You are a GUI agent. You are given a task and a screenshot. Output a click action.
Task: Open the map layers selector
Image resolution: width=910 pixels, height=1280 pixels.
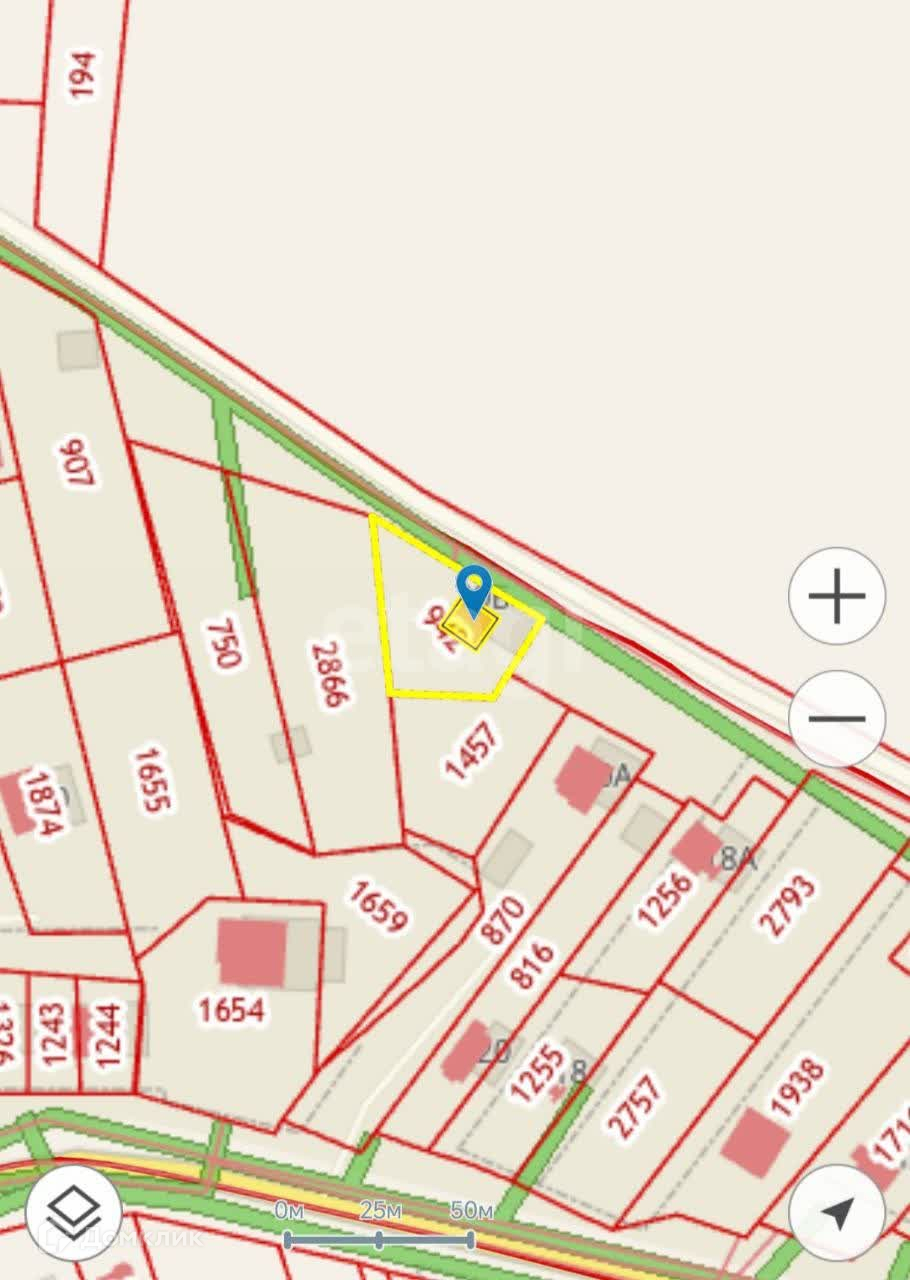click(x=73, y=1212)
